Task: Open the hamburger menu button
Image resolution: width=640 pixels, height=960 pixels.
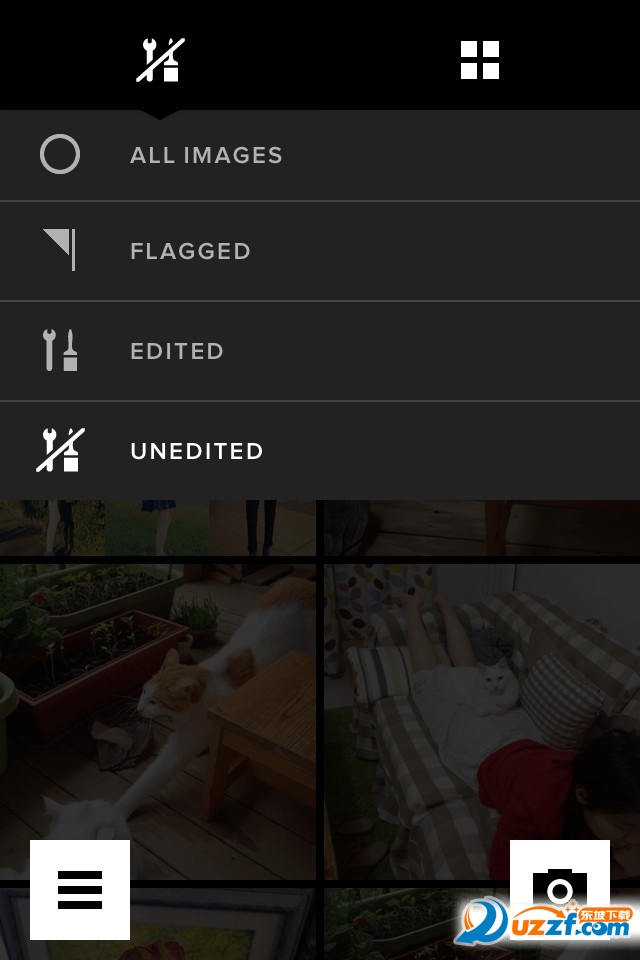Action: point(80,889)
